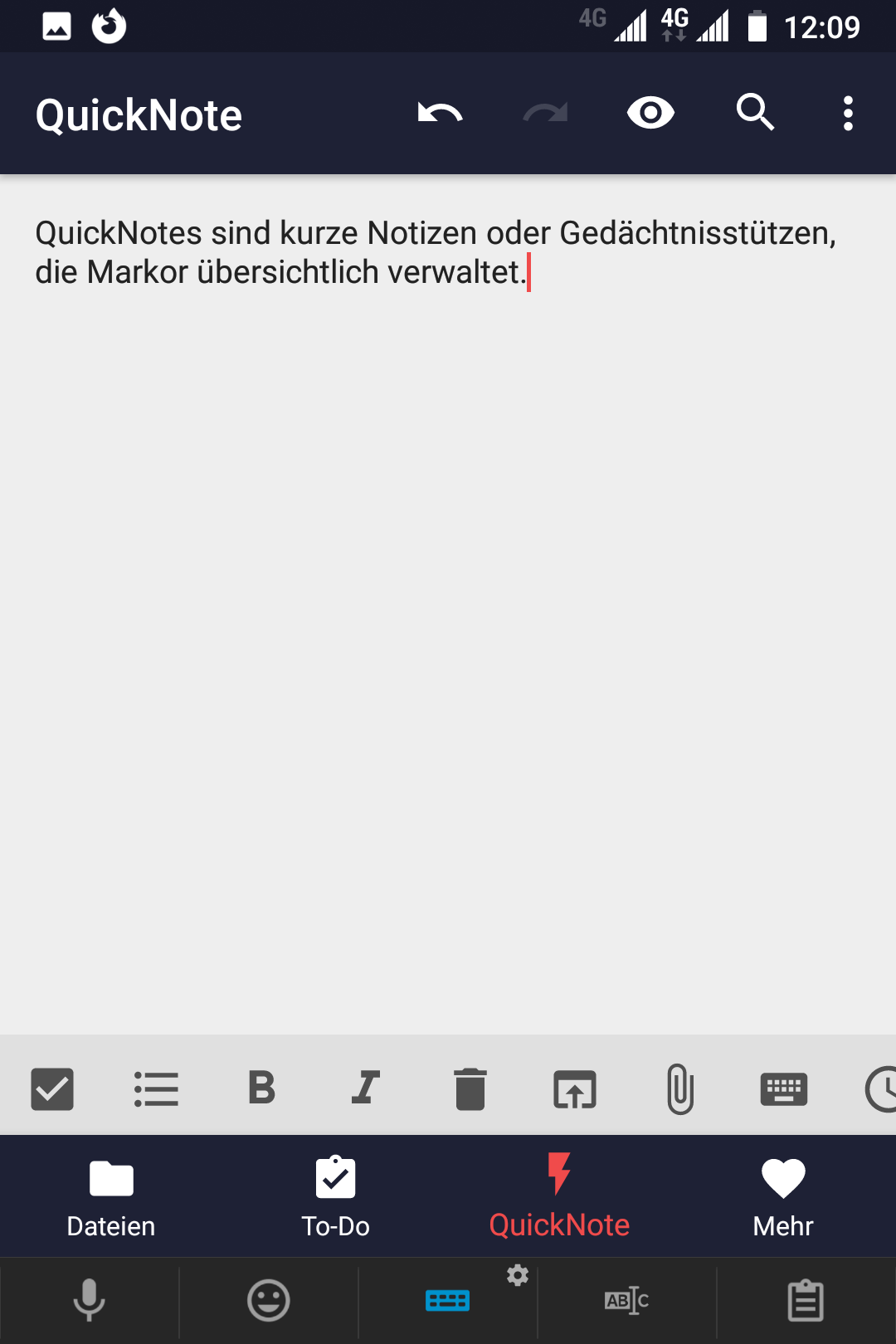Start voice input with the microphone

pyautogui.click(x=89, y=1300)
